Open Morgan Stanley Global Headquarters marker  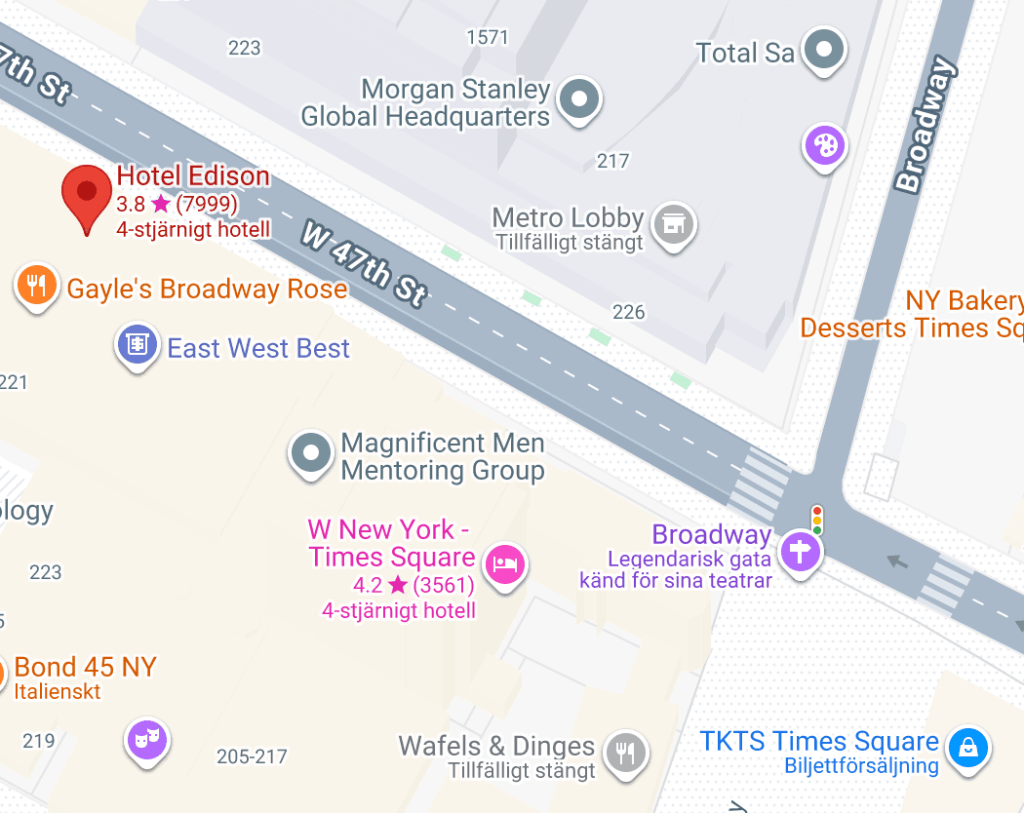point(579,98)
